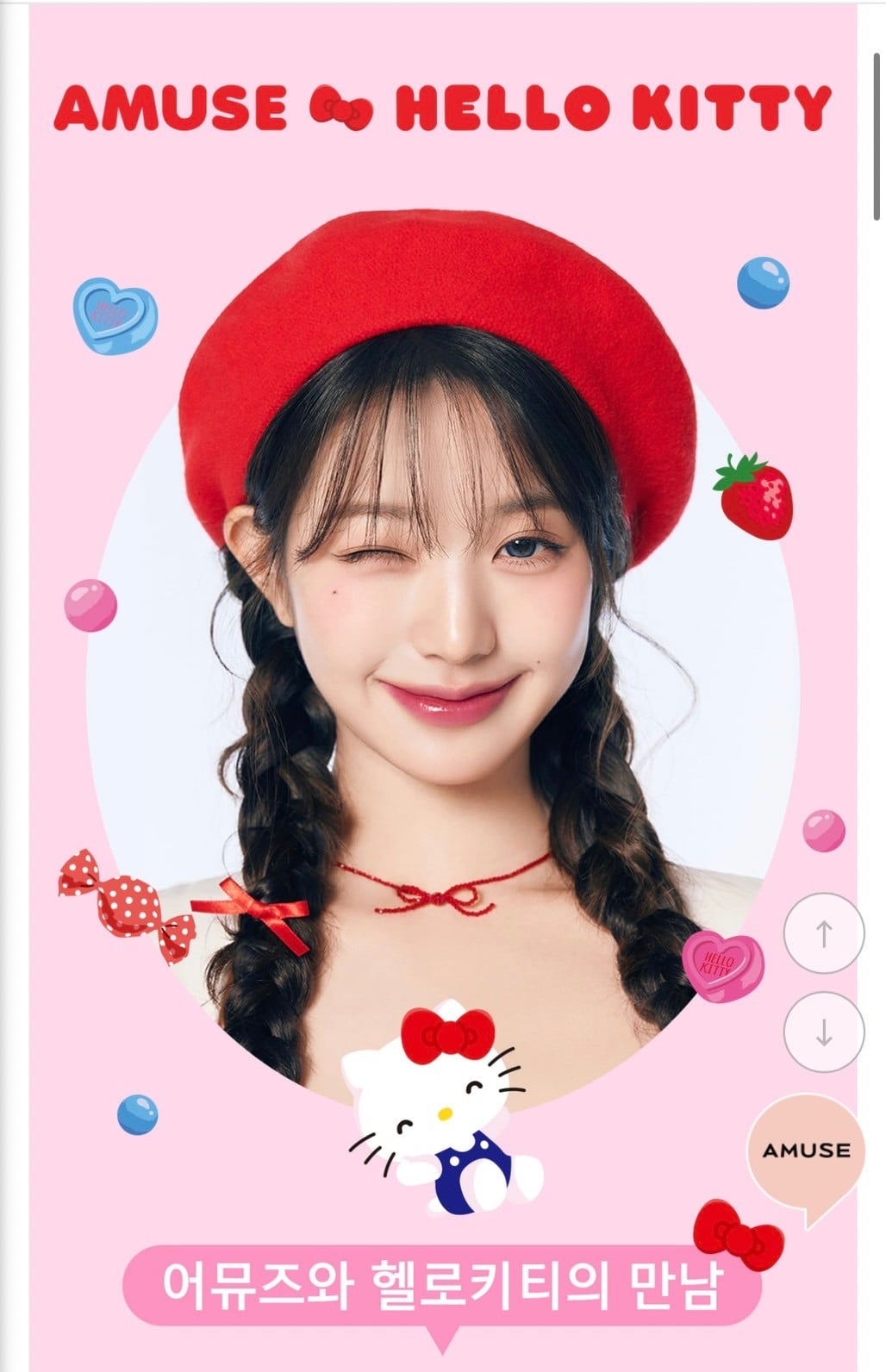Open the AMUSE floating bubble
Screen dimensions: 886x1372
pos(805,1150)
